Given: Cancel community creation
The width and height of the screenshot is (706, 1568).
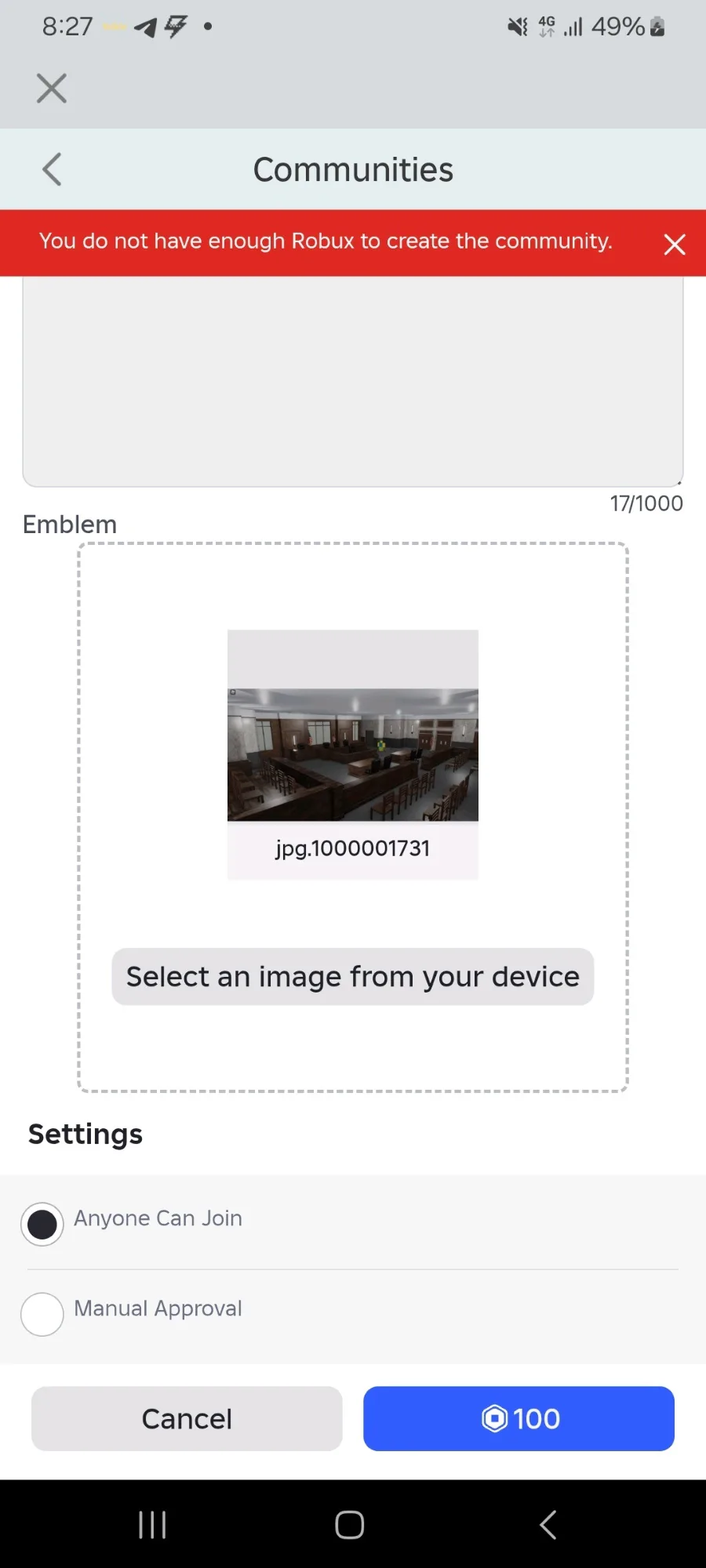Looking at the screenshot, I should coord(187,1418).
